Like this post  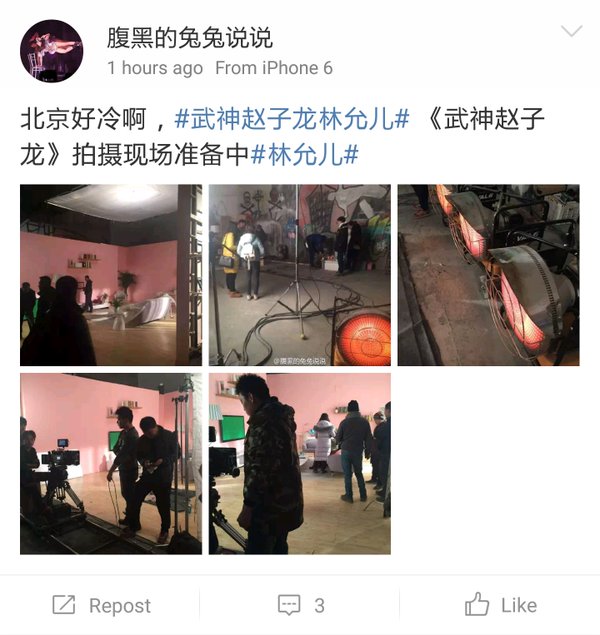(x=500, y=605)
